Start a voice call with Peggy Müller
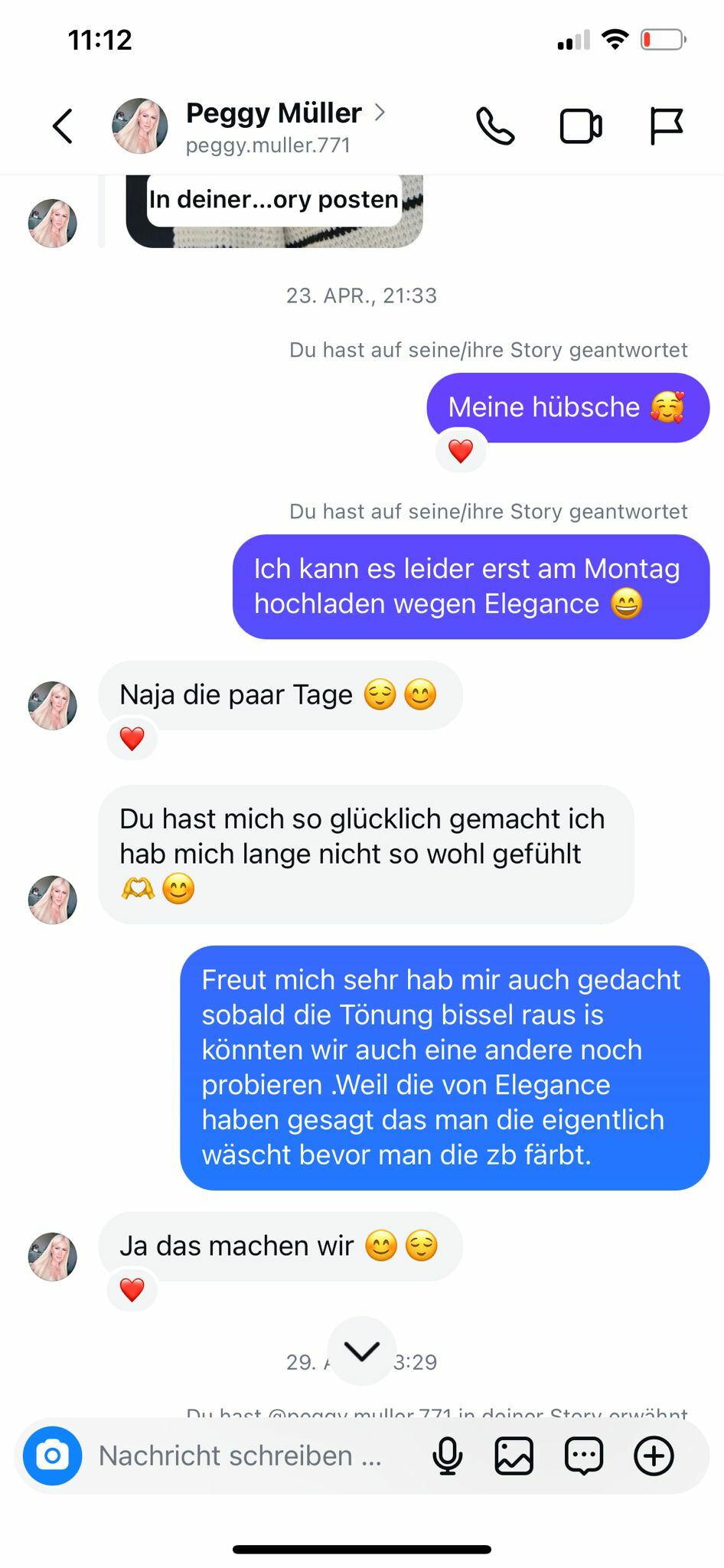The height and width of the screenshot is (1568, 724). point(495,126)
